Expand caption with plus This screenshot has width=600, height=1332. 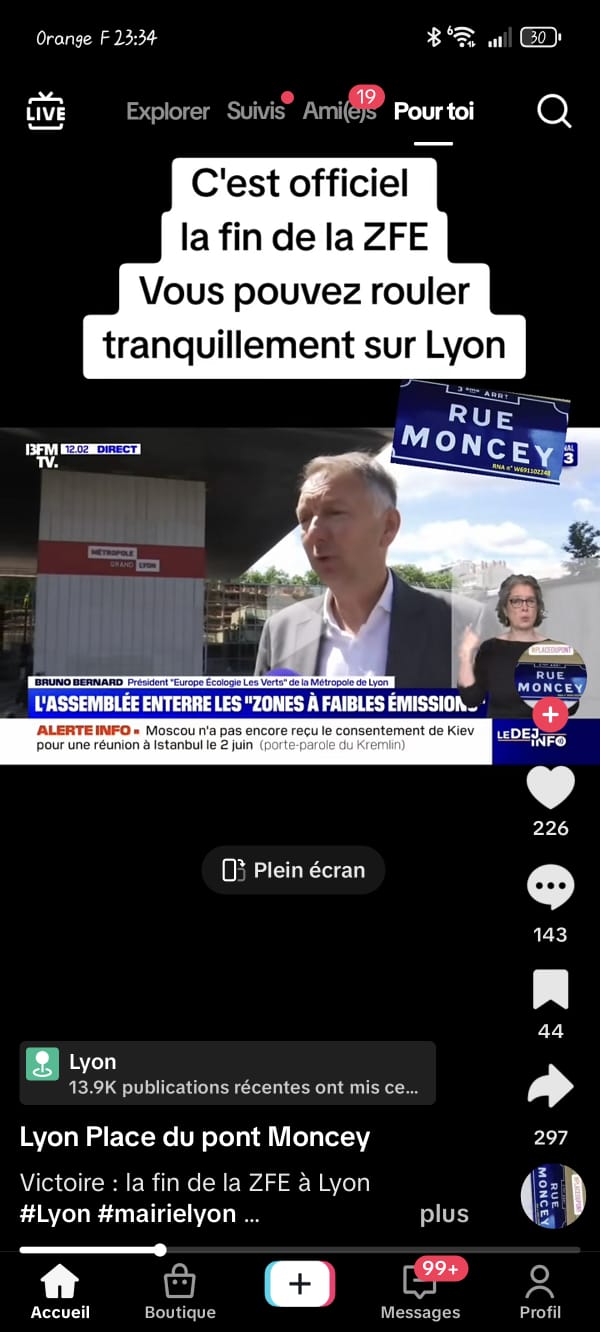tap(444, 1214)
